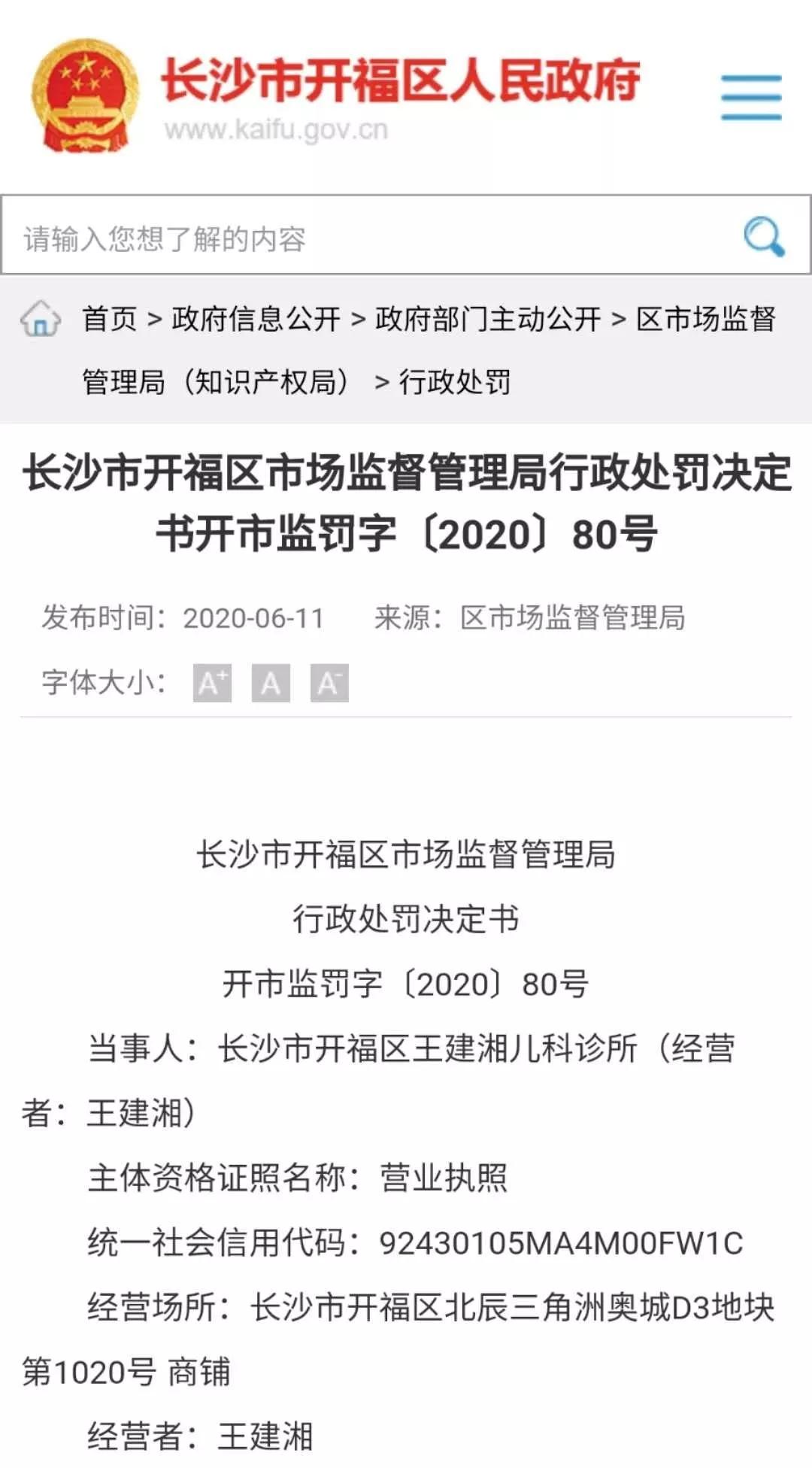Select the A default font size icon

pyautogui.click(x=269, y=684)
